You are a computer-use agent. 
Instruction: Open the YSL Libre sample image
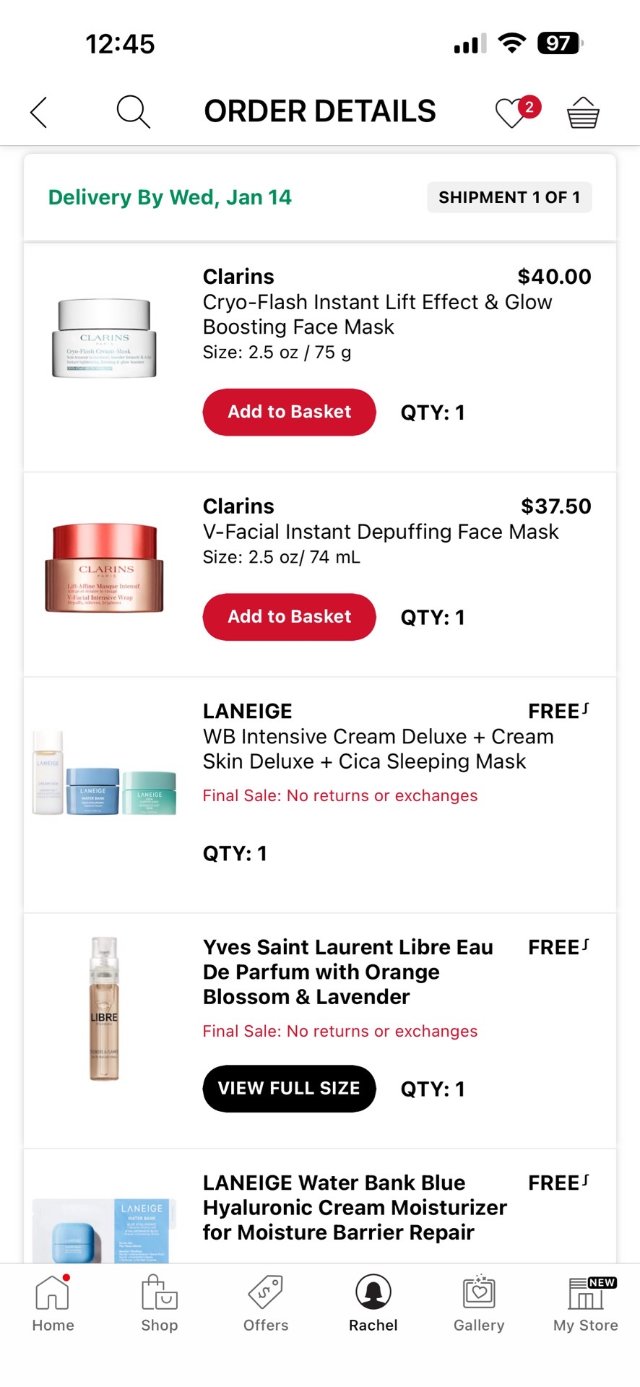tap(103, 1008)
